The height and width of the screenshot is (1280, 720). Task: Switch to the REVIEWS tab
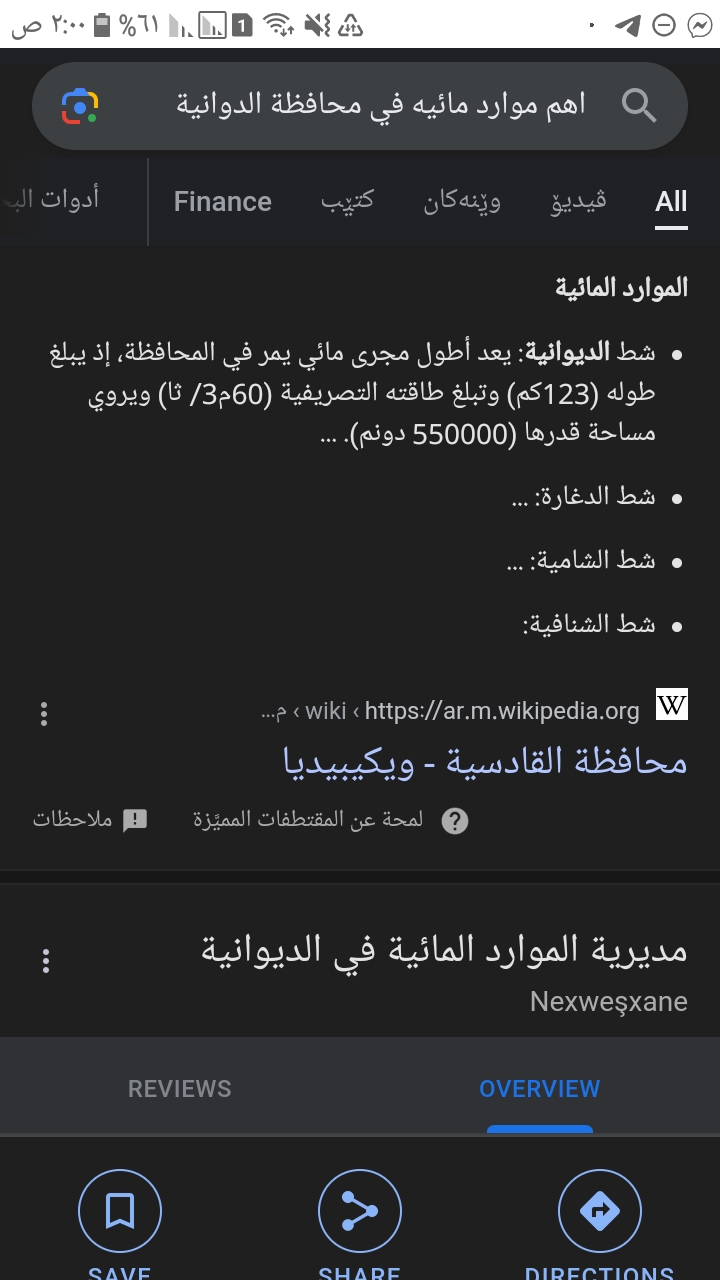coord(179,1089)
